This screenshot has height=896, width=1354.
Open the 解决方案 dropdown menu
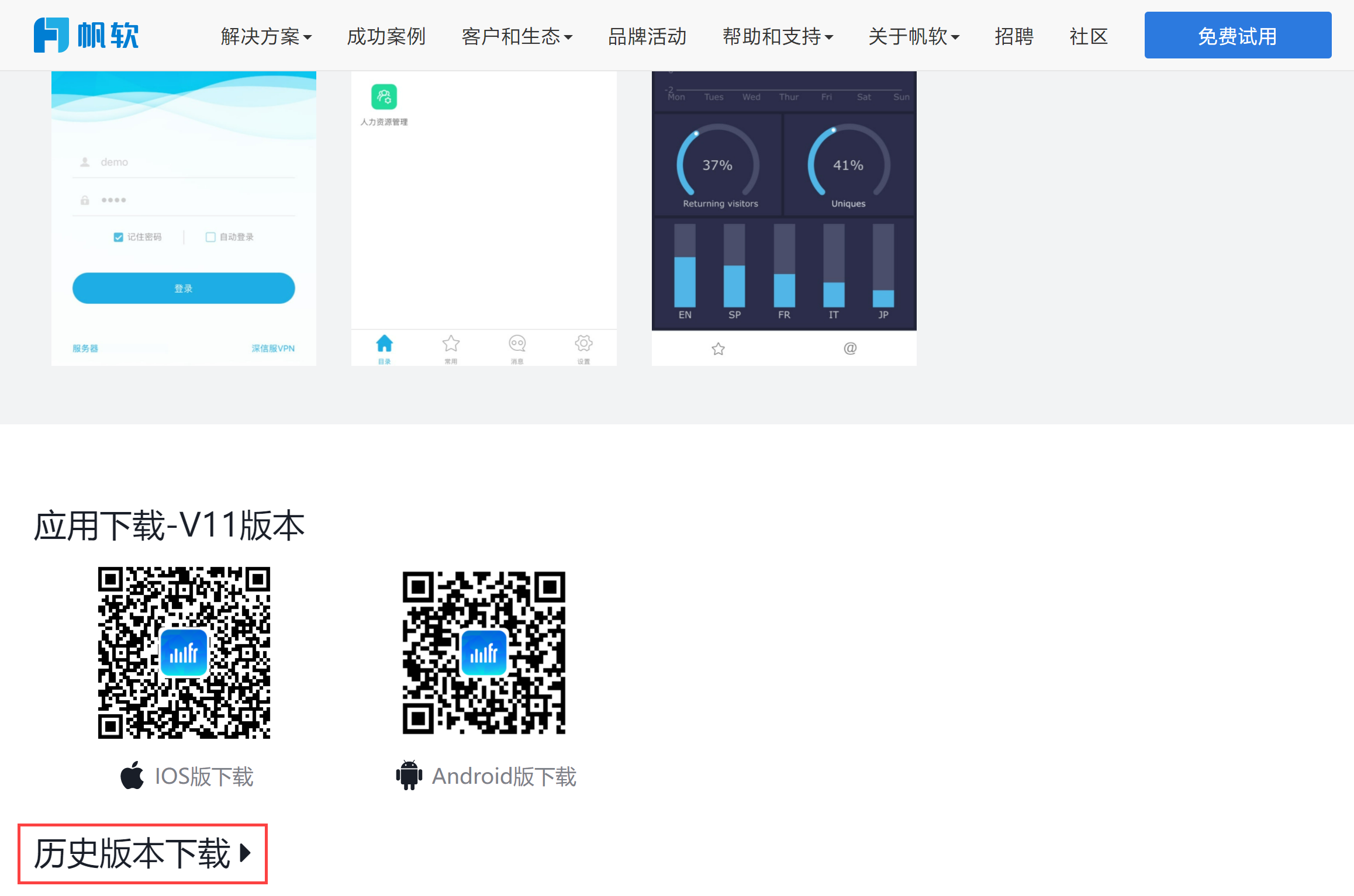point(266,36)
